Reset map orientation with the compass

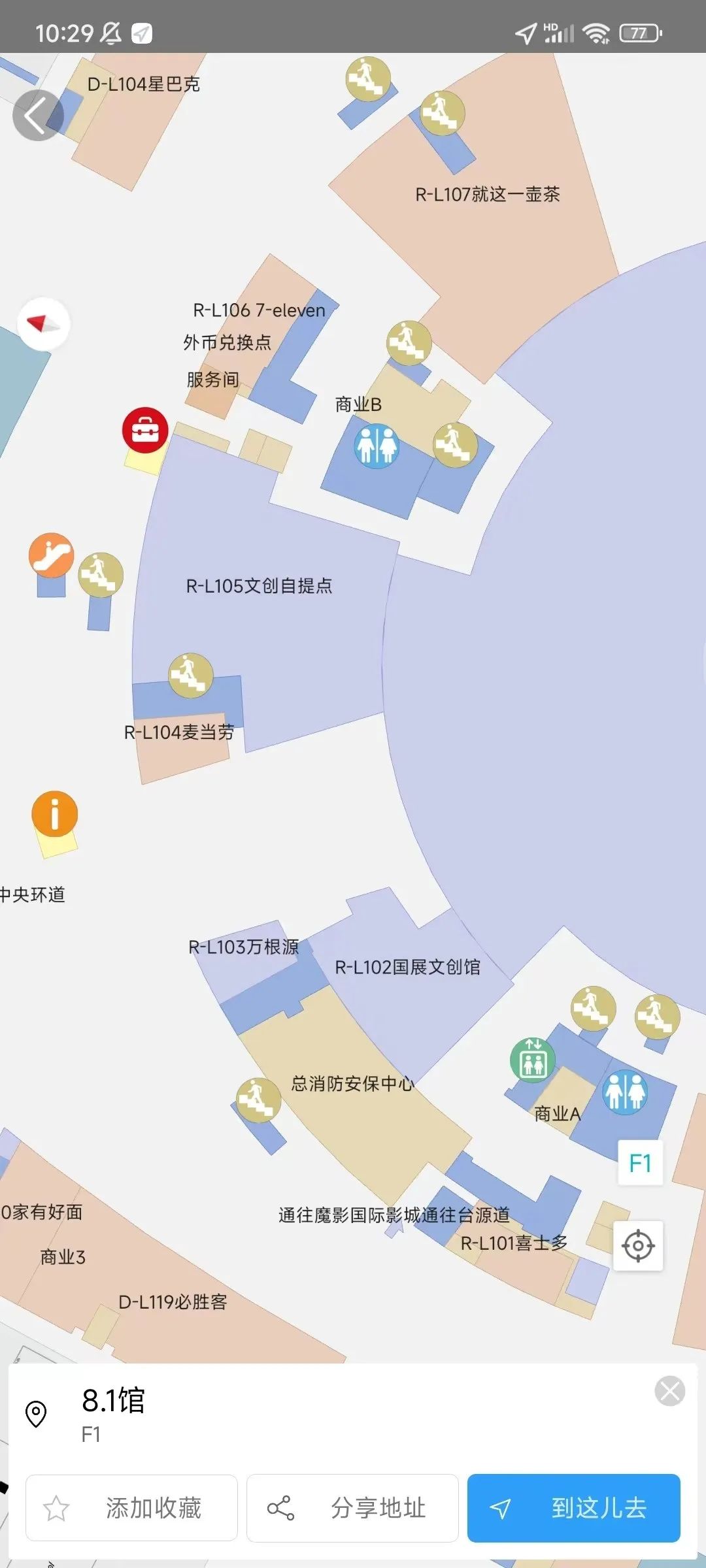tap(43, 324)
